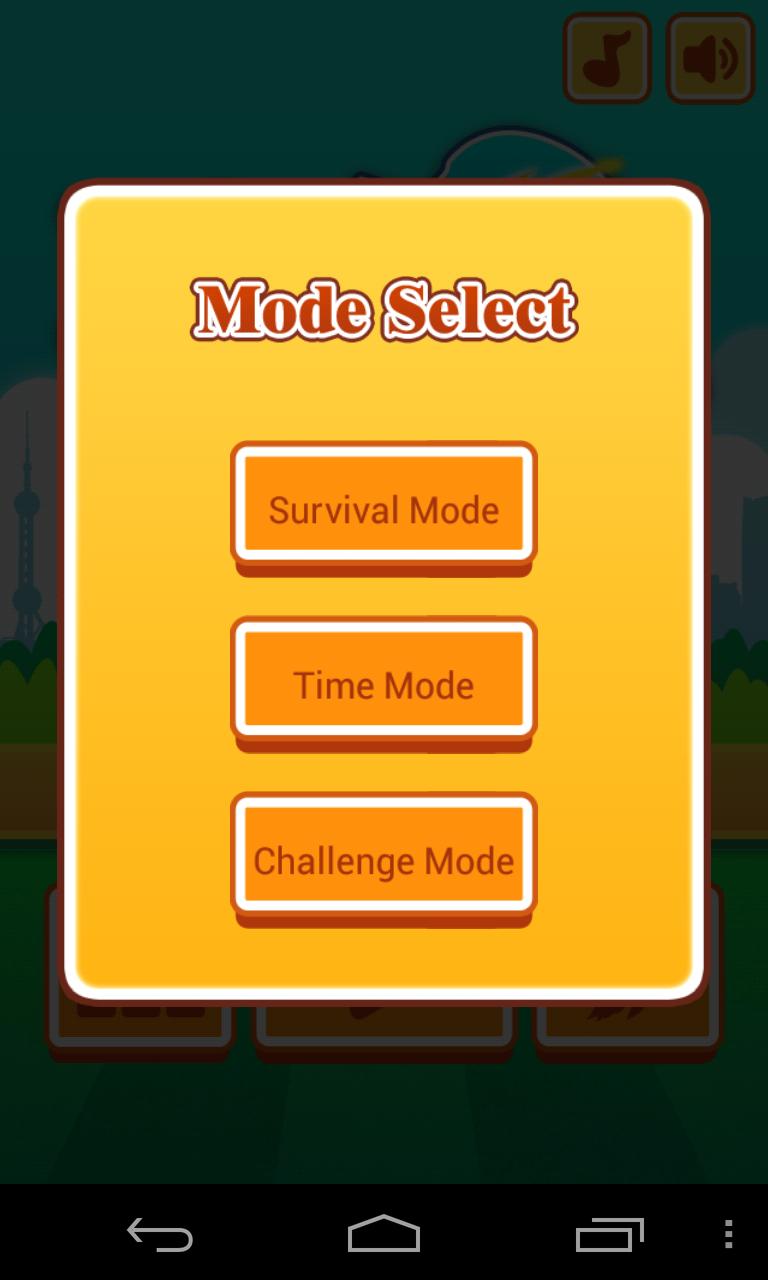Toggle the music note icon
Viewport: 768px width, 1280px height.
[x=607, y=58]
